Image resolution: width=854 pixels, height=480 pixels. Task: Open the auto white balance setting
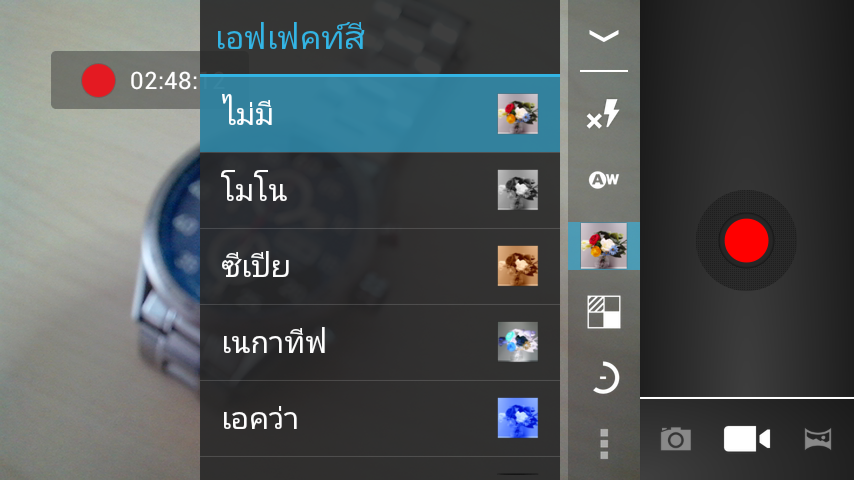pos(604,180)
